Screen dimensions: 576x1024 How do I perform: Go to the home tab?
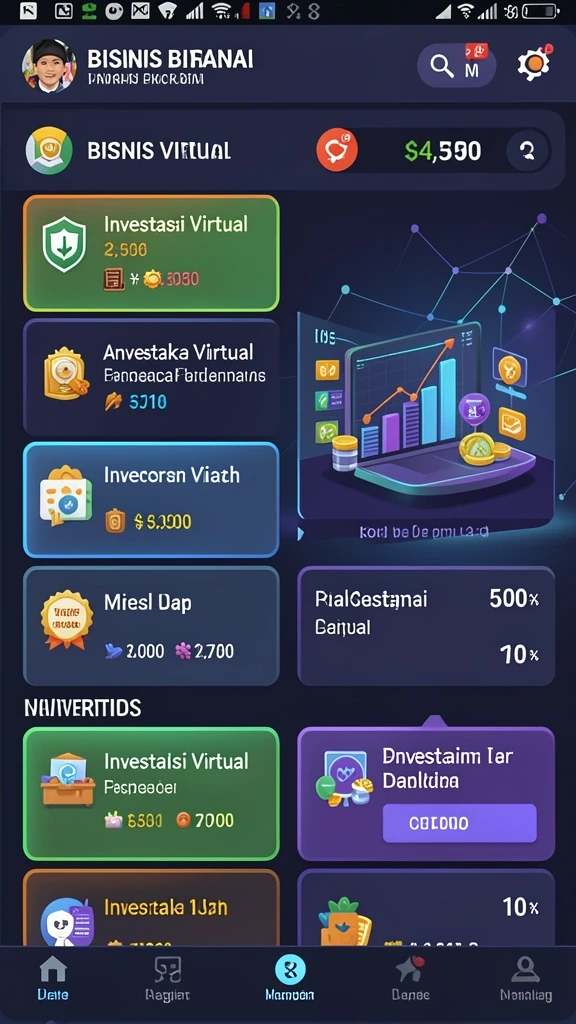click(53, 979)
